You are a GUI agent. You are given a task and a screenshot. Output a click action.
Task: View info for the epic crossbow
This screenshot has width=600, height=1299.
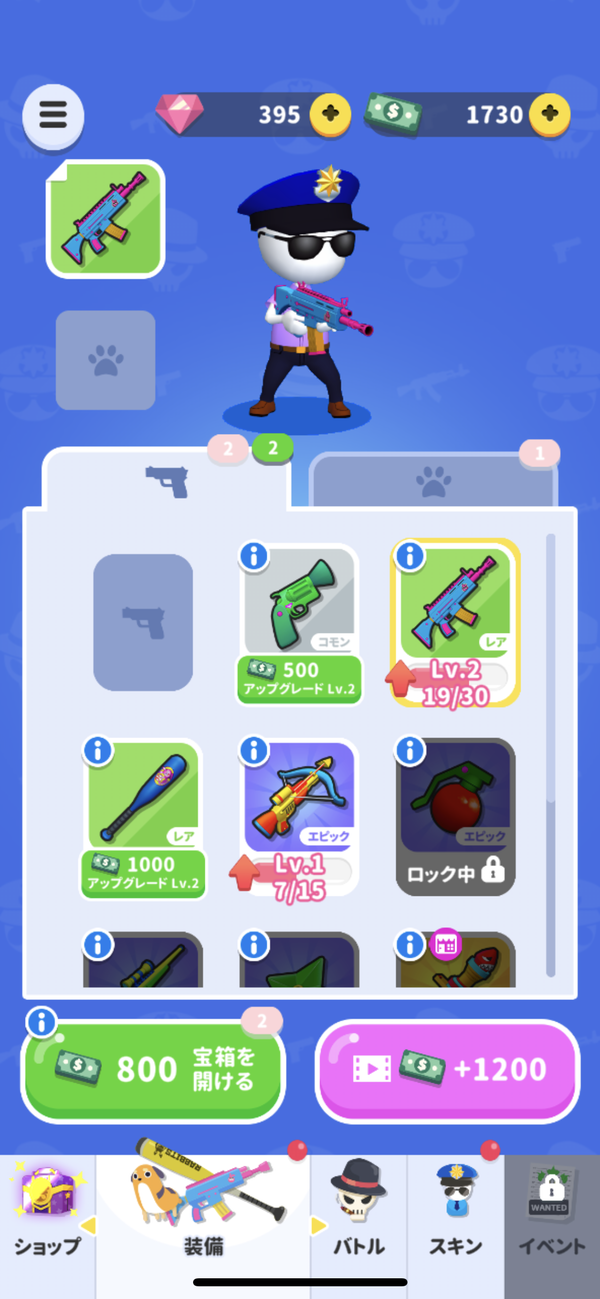(x=254, y=750)
